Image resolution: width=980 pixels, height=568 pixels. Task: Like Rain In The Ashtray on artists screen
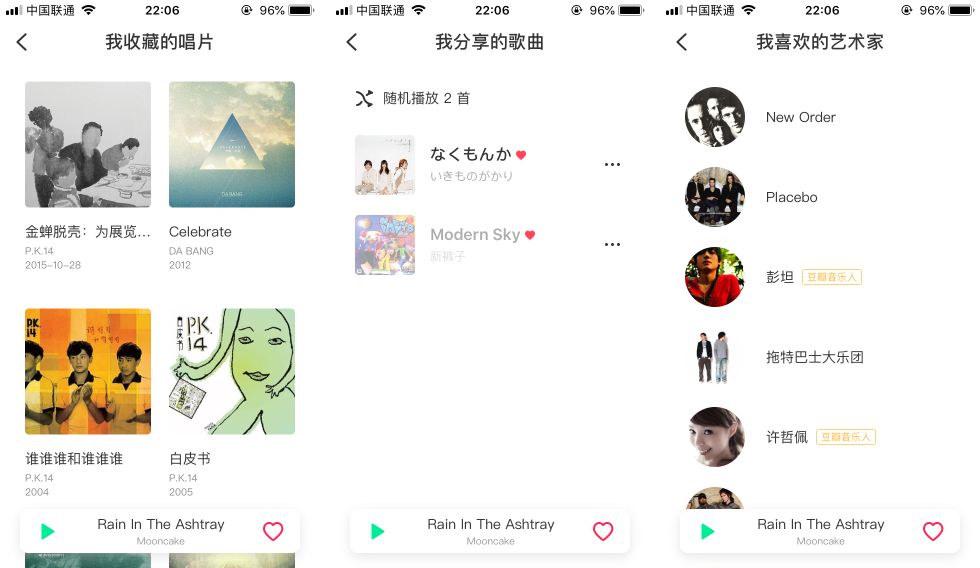(932, 531)
